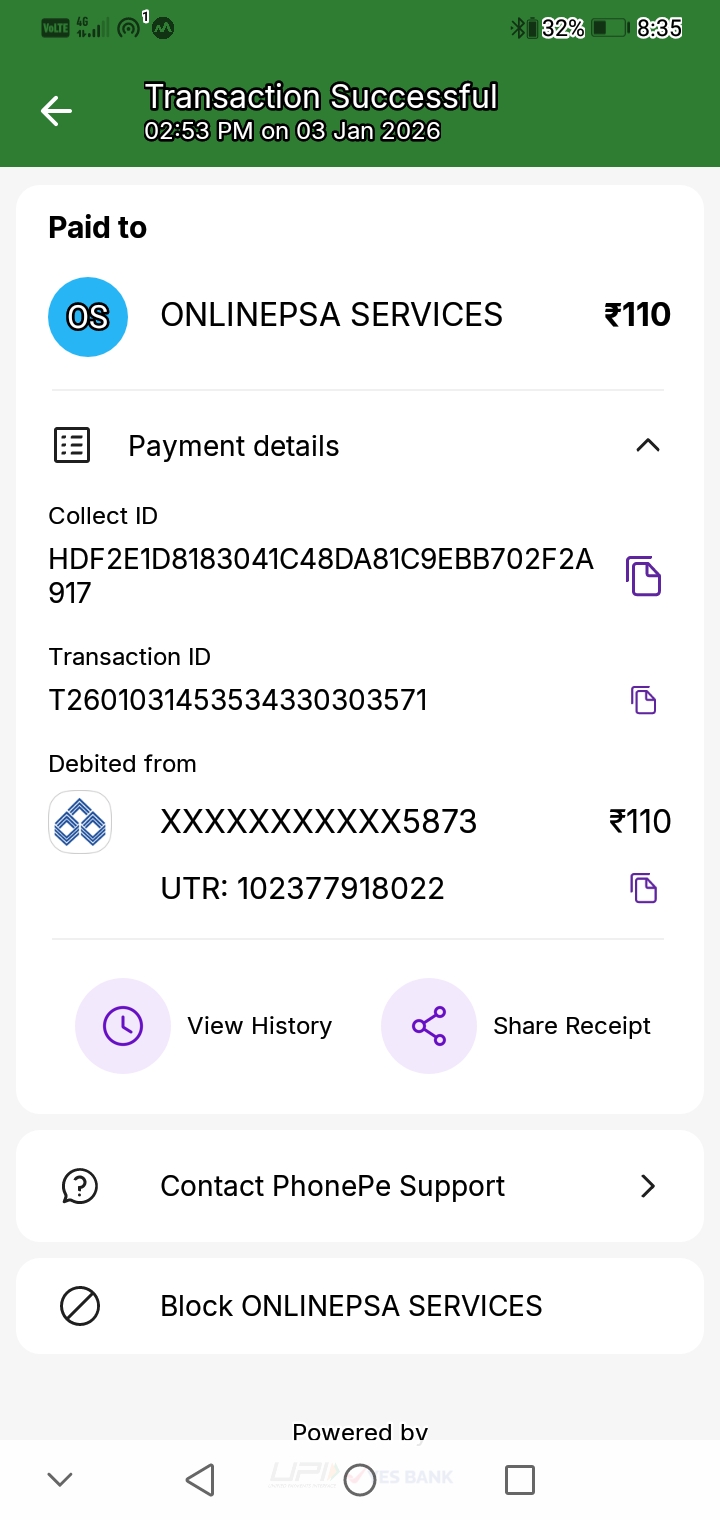720x1520 pixels.
Task: Copy the Collect ID
Action: (643, 576)
